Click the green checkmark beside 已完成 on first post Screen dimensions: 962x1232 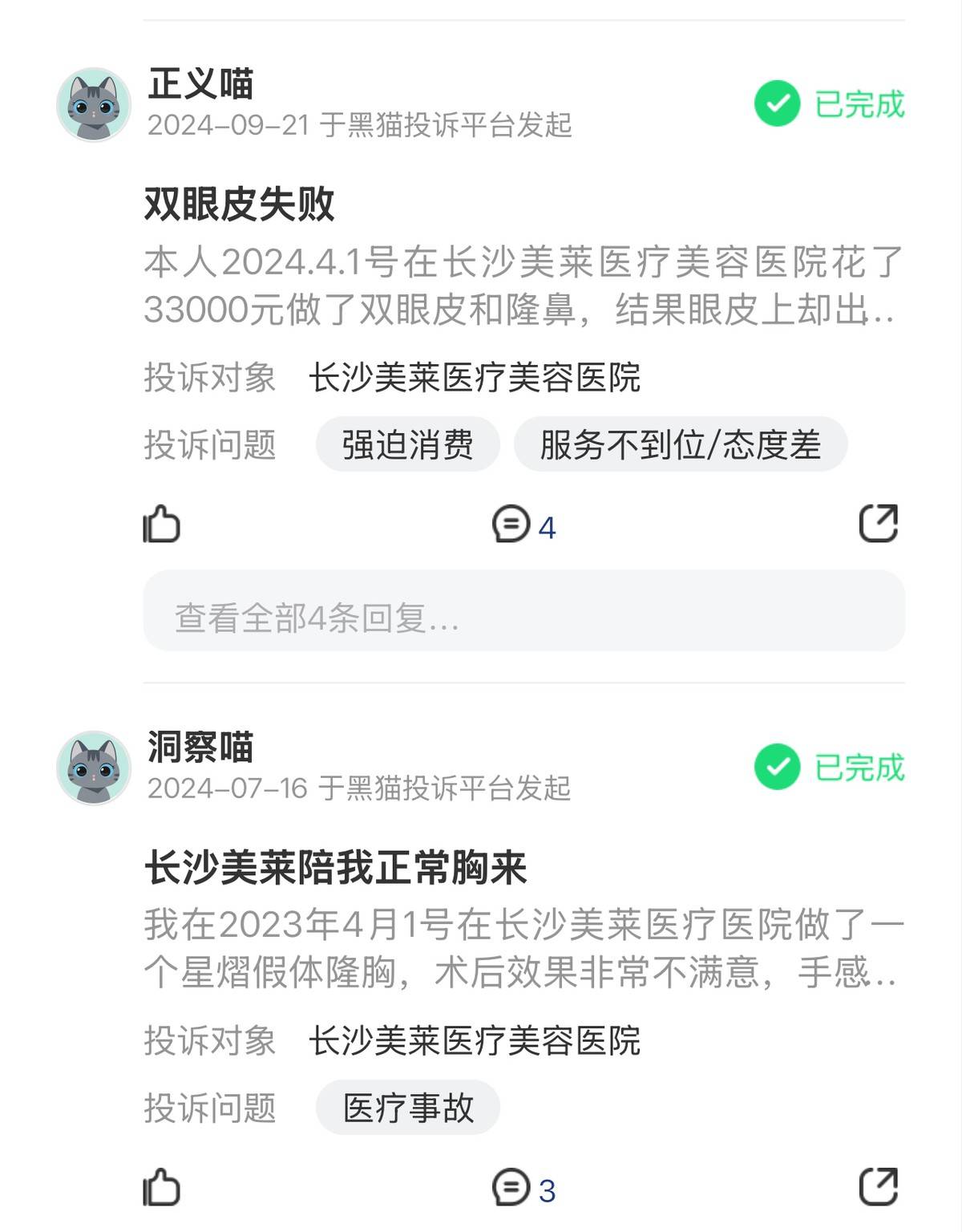tap(778, 103)
